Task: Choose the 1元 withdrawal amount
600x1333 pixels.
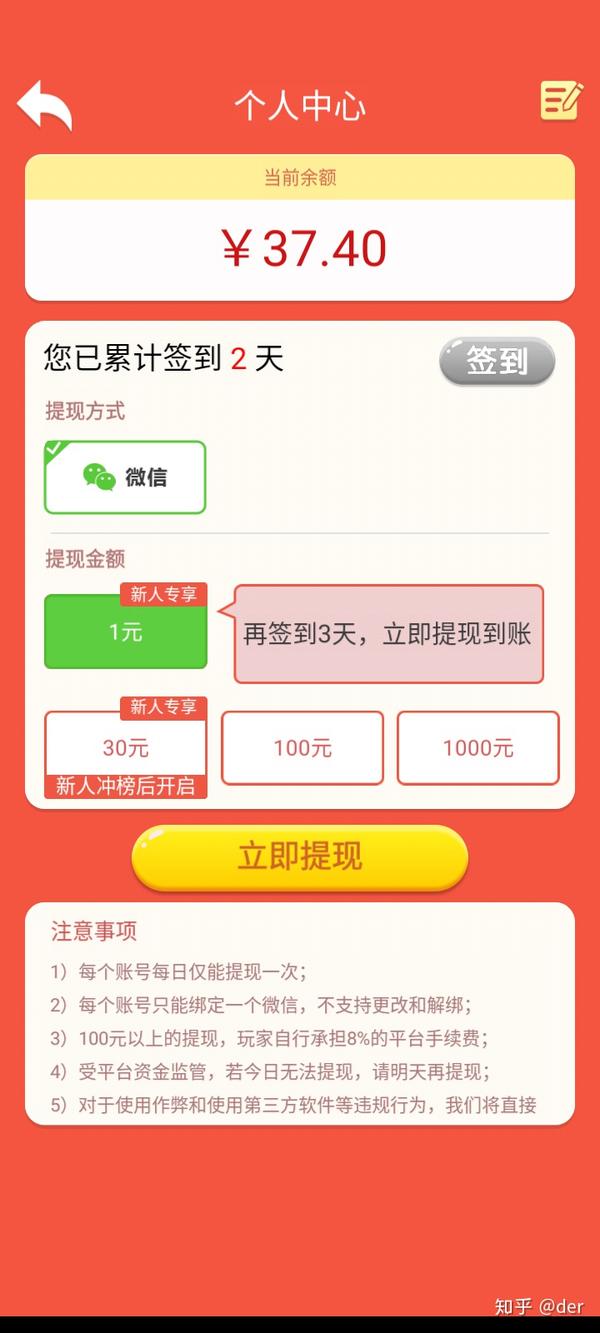Action: click(x=126, y=632)
